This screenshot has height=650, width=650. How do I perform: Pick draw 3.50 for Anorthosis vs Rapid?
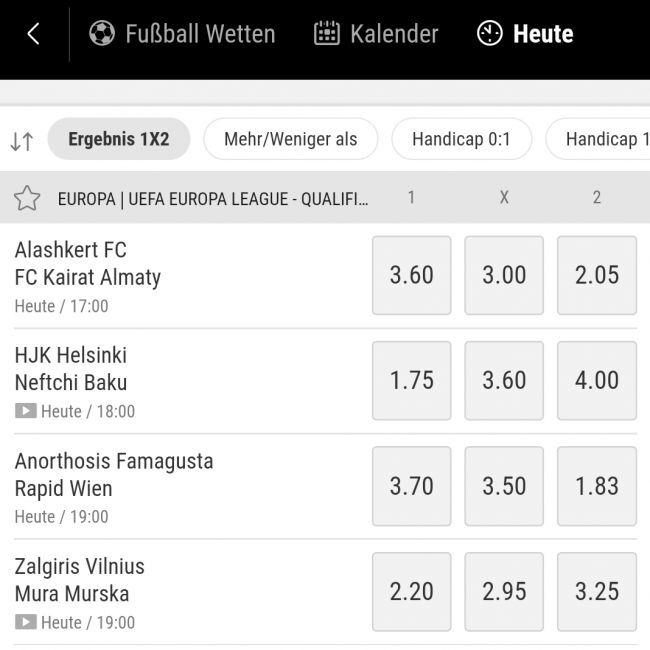coord(504,486)
